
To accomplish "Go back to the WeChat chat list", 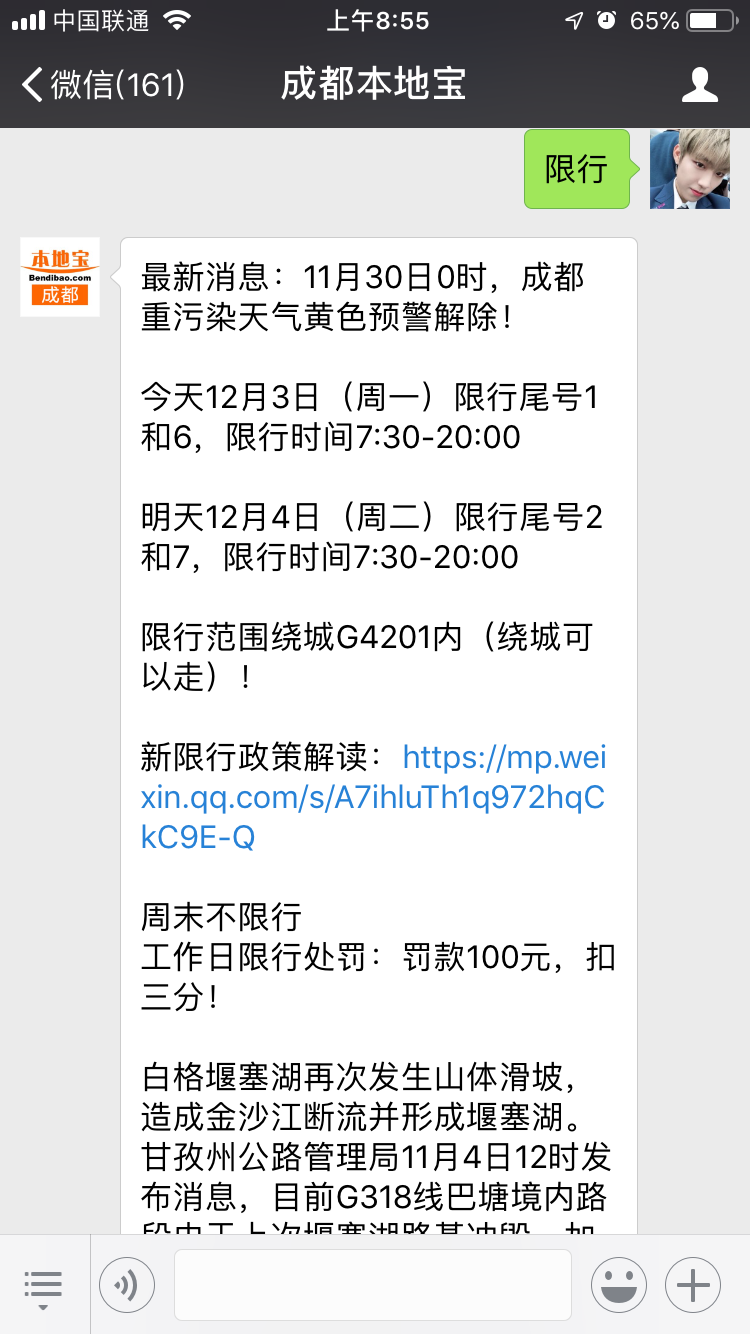I will pyautogui.click(x=100, y=84).
